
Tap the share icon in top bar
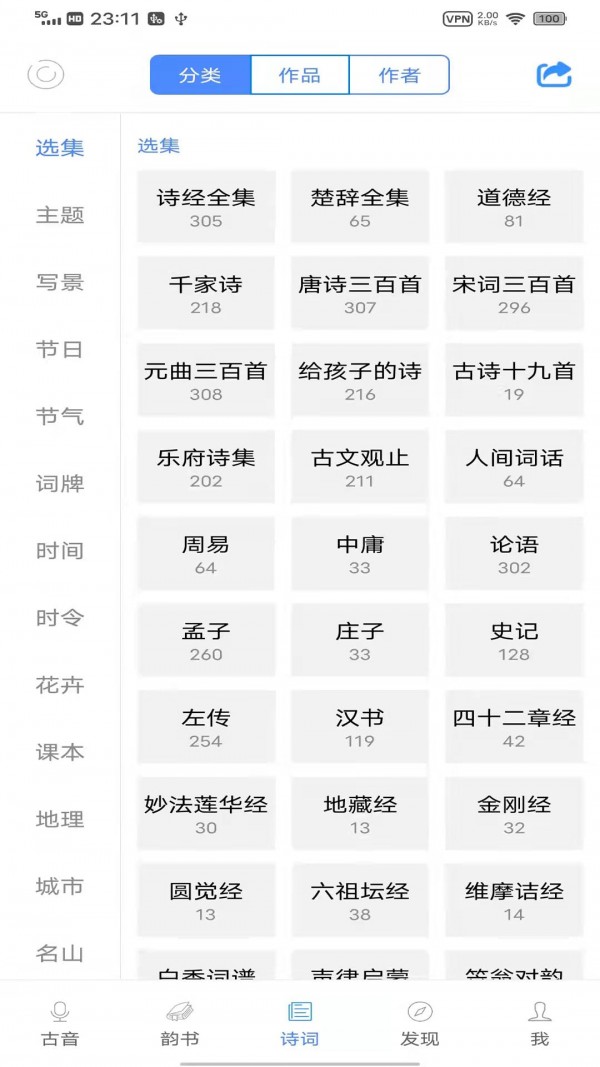pyautogui.click(x=554, y=75)
